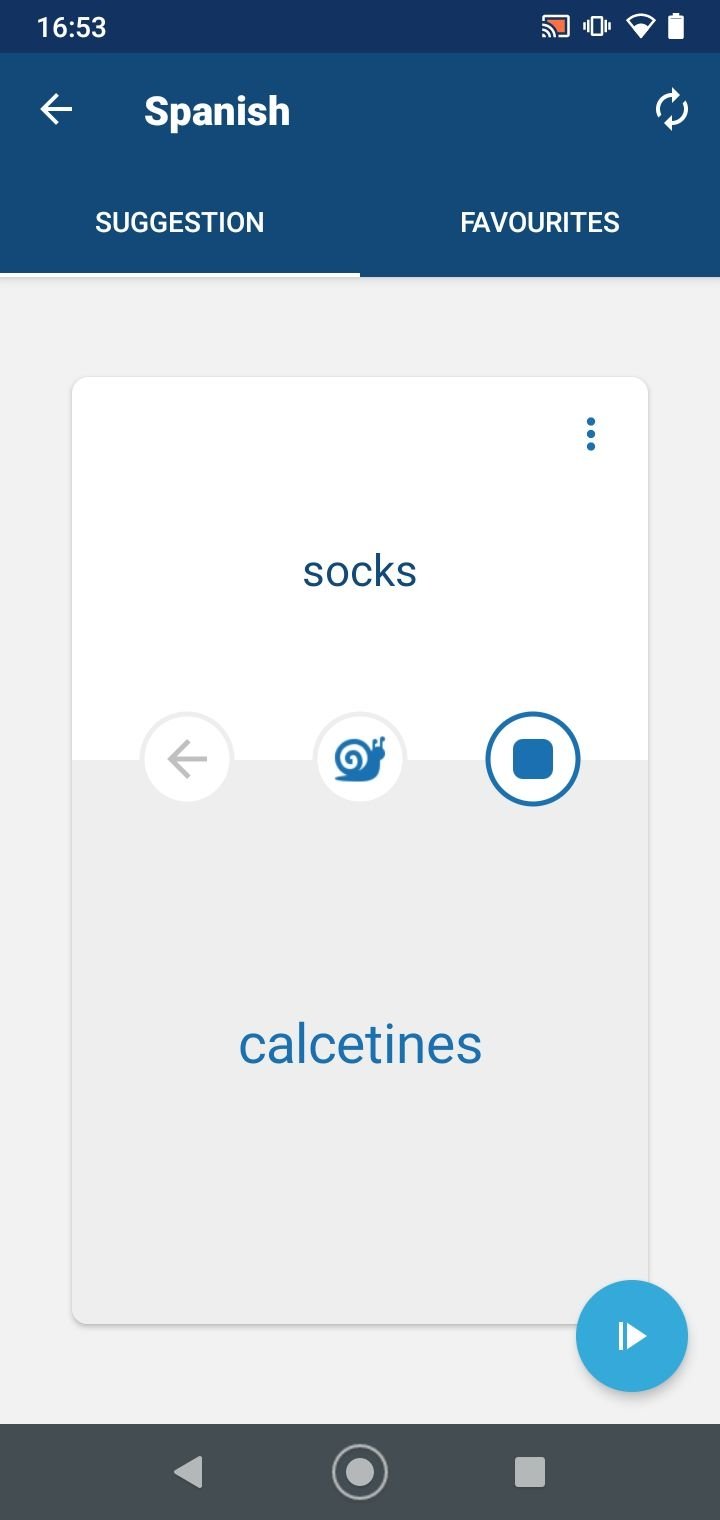
Task: Go to the Android home screen
Action: tap(360, 1472)
